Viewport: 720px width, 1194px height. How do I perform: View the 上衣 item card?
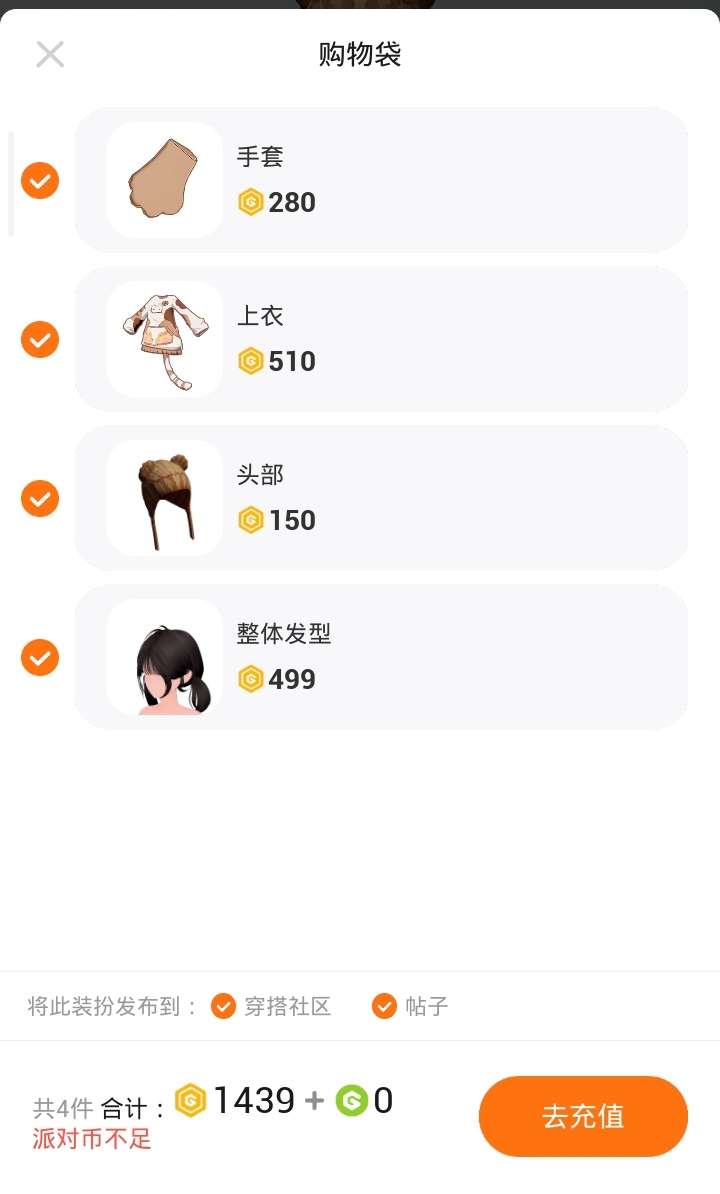point(381,339)
